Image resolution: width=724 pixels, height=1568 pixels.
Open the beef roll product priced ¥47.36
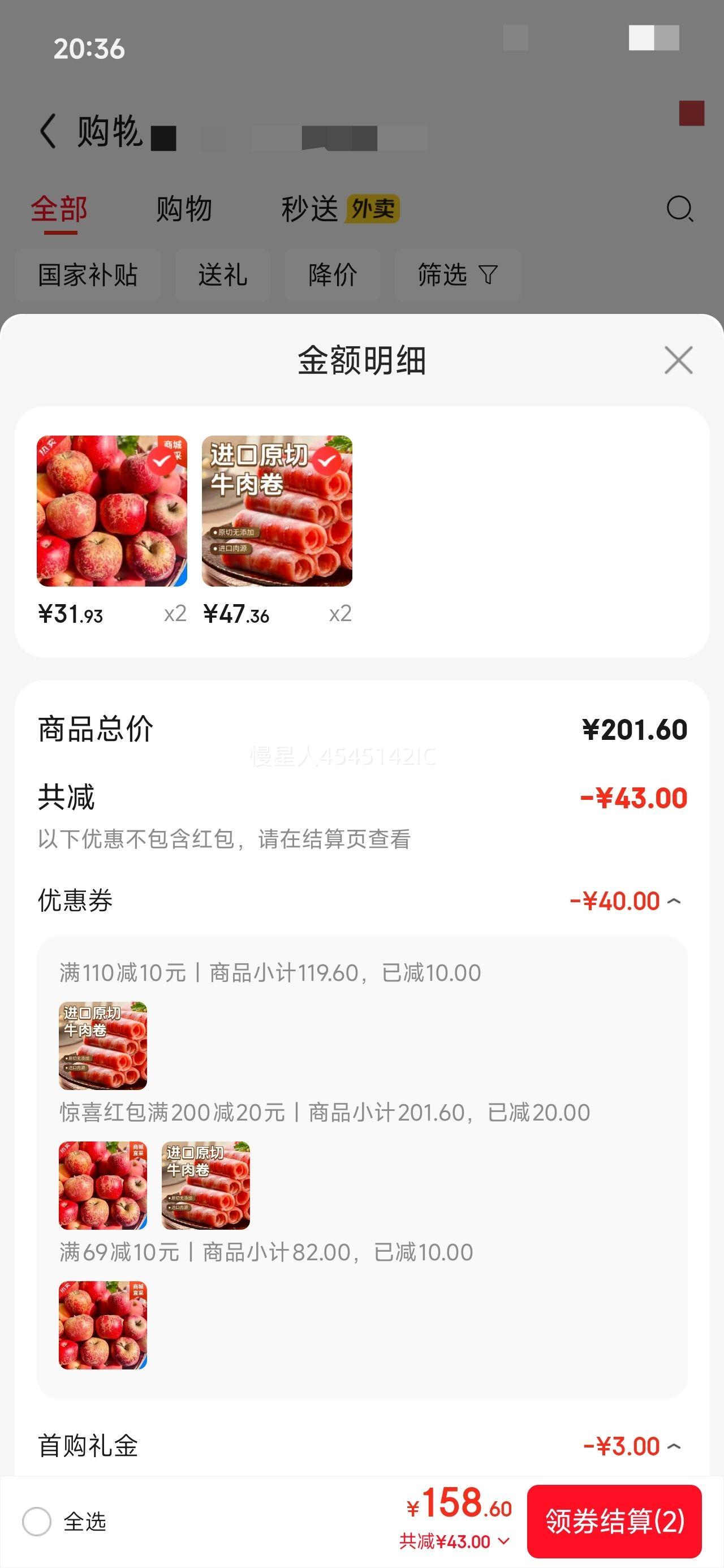277,511
